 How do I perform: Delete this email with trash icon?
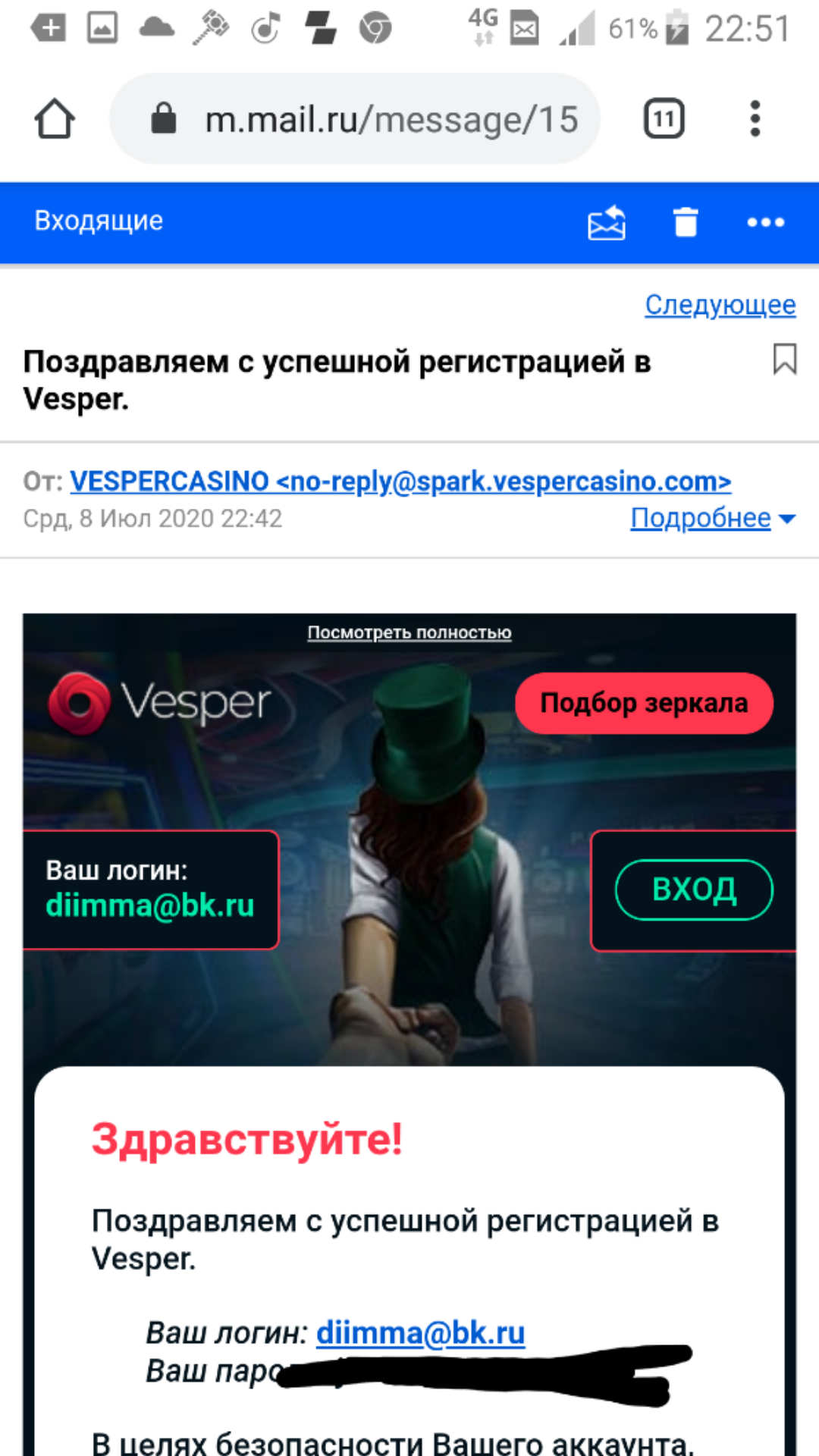tap(686, 223)
